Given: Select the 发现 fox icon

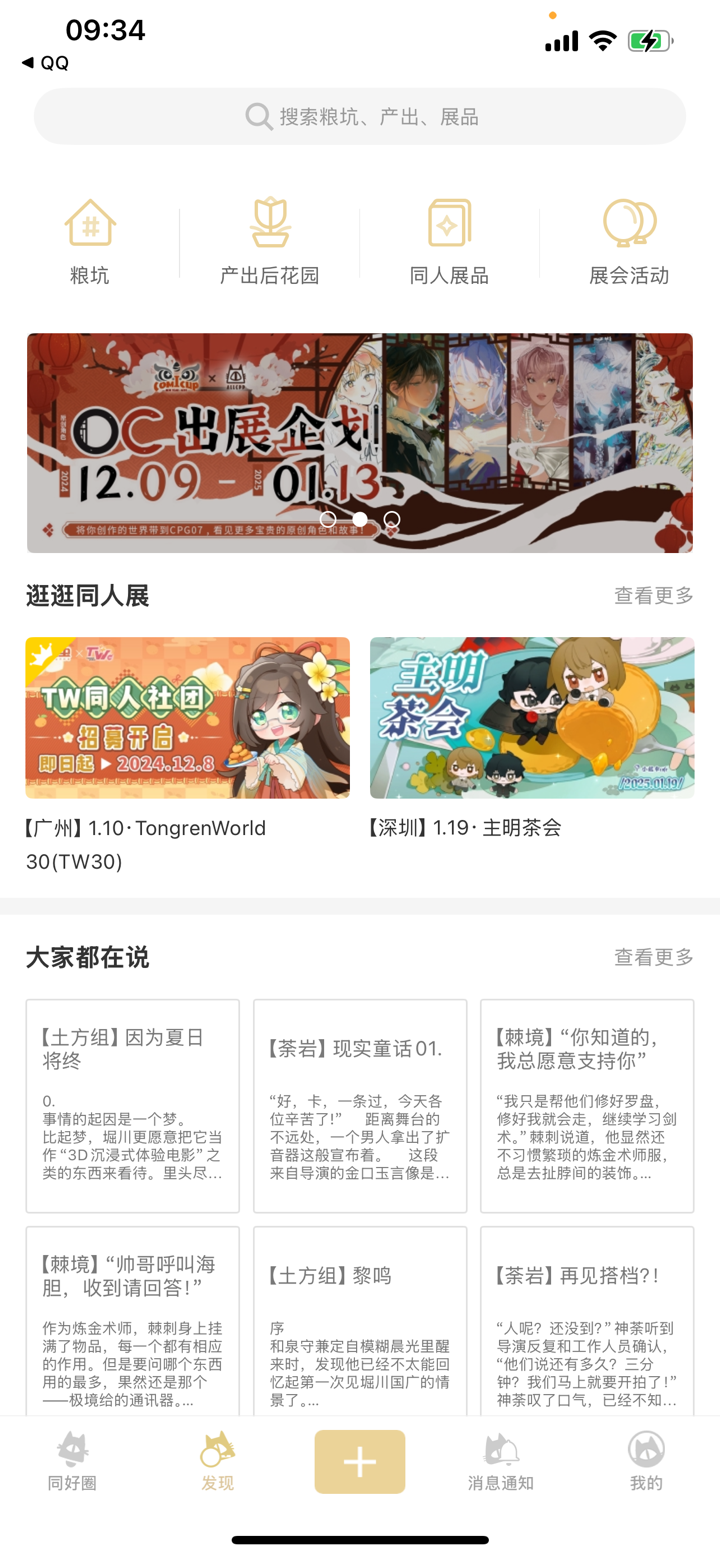Looking at the screenshot, I should click(x=216, y=1447).
